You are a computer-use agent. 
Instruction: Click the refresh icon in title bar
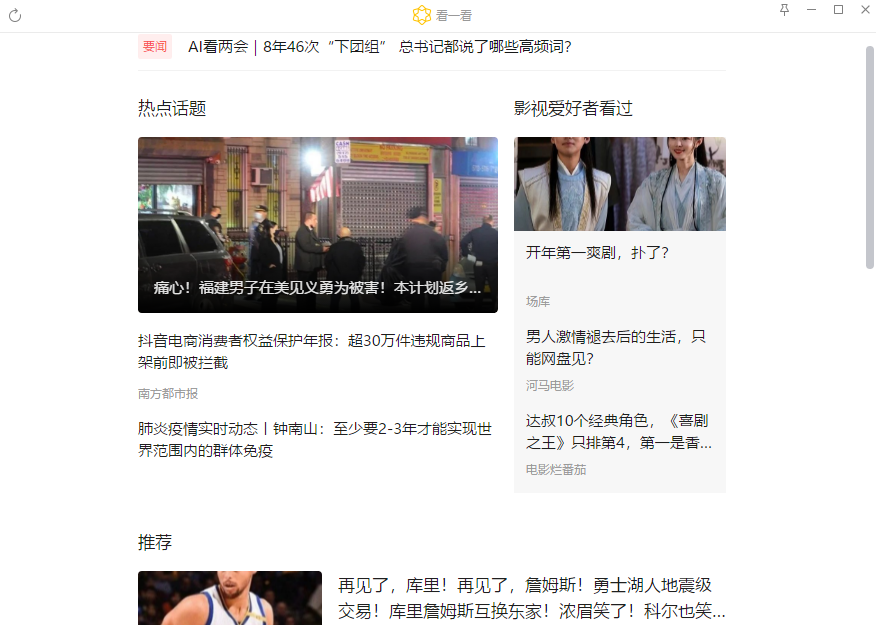pos(15,15)
